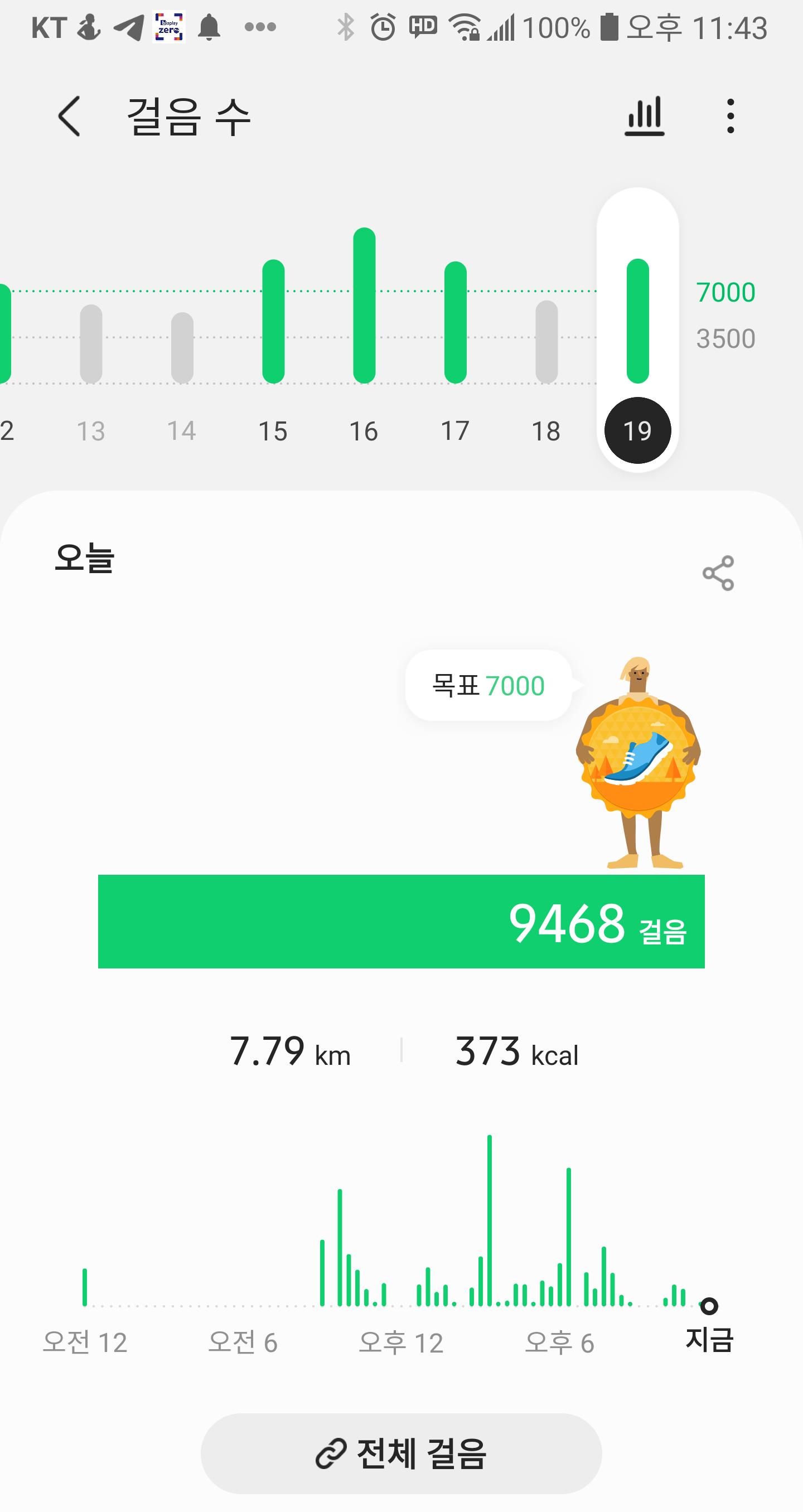Viewport: 803px width, 1512px height.
Task: Tap the highlighted day 19 marker
Action: (x=637, y=431)
